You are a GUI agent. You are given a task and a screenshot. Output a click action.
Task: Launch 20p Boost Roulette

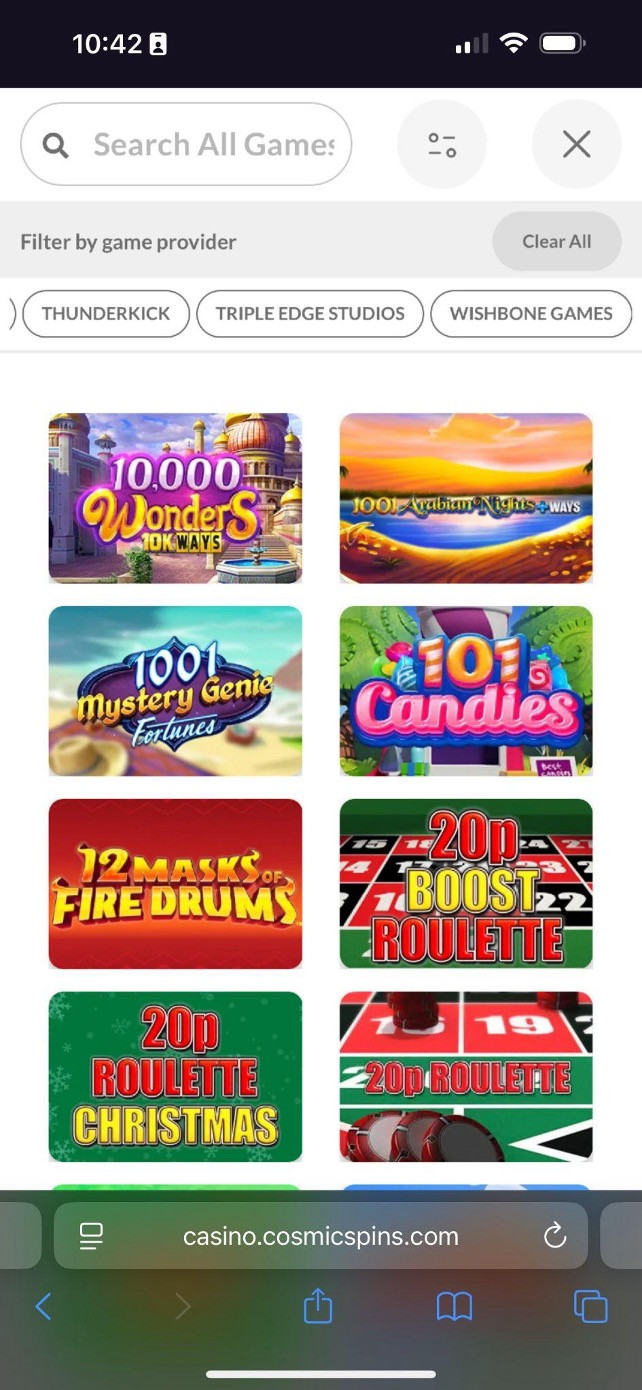466,884
